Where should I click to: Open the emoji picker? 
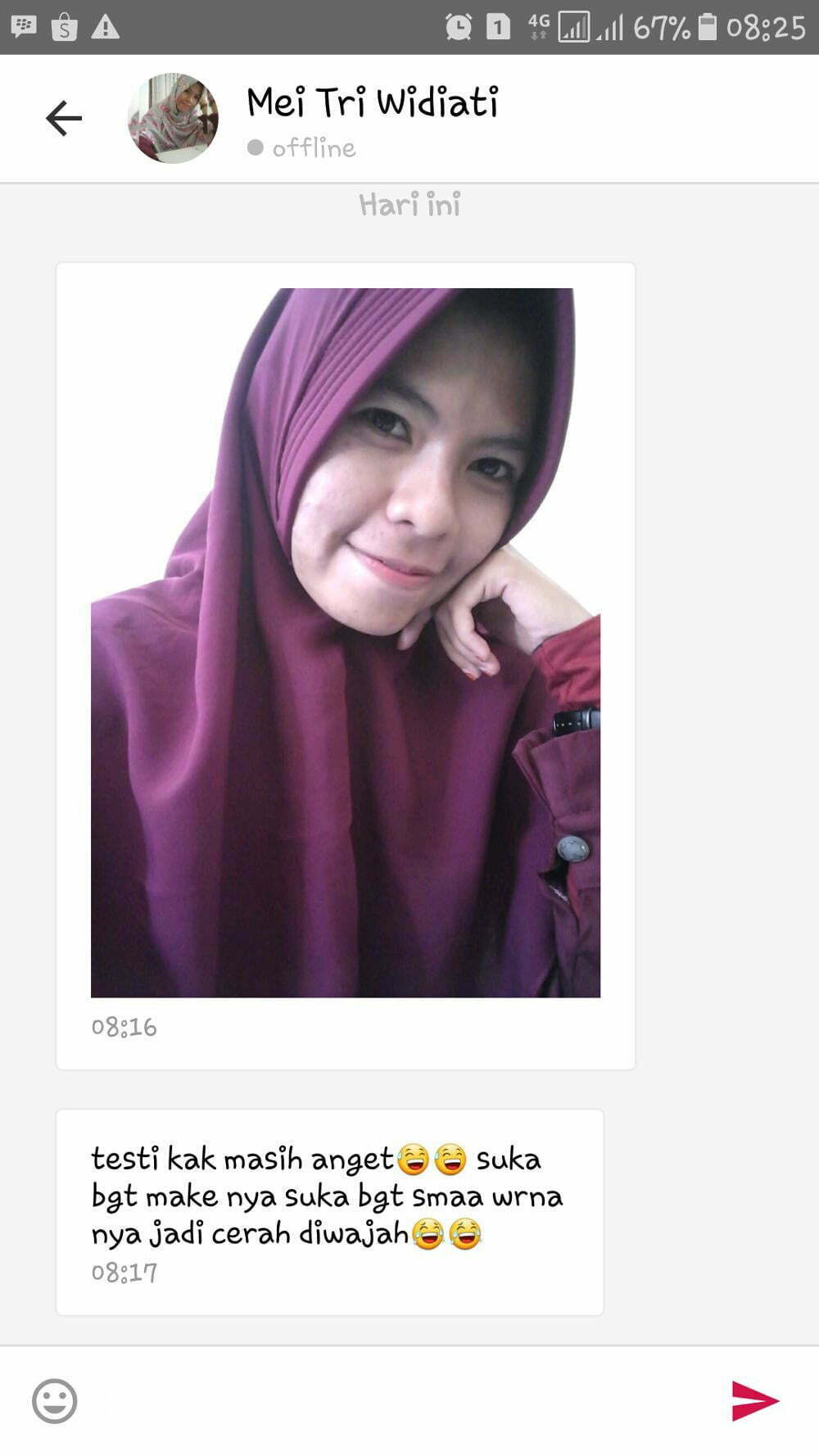(55, 1401)
